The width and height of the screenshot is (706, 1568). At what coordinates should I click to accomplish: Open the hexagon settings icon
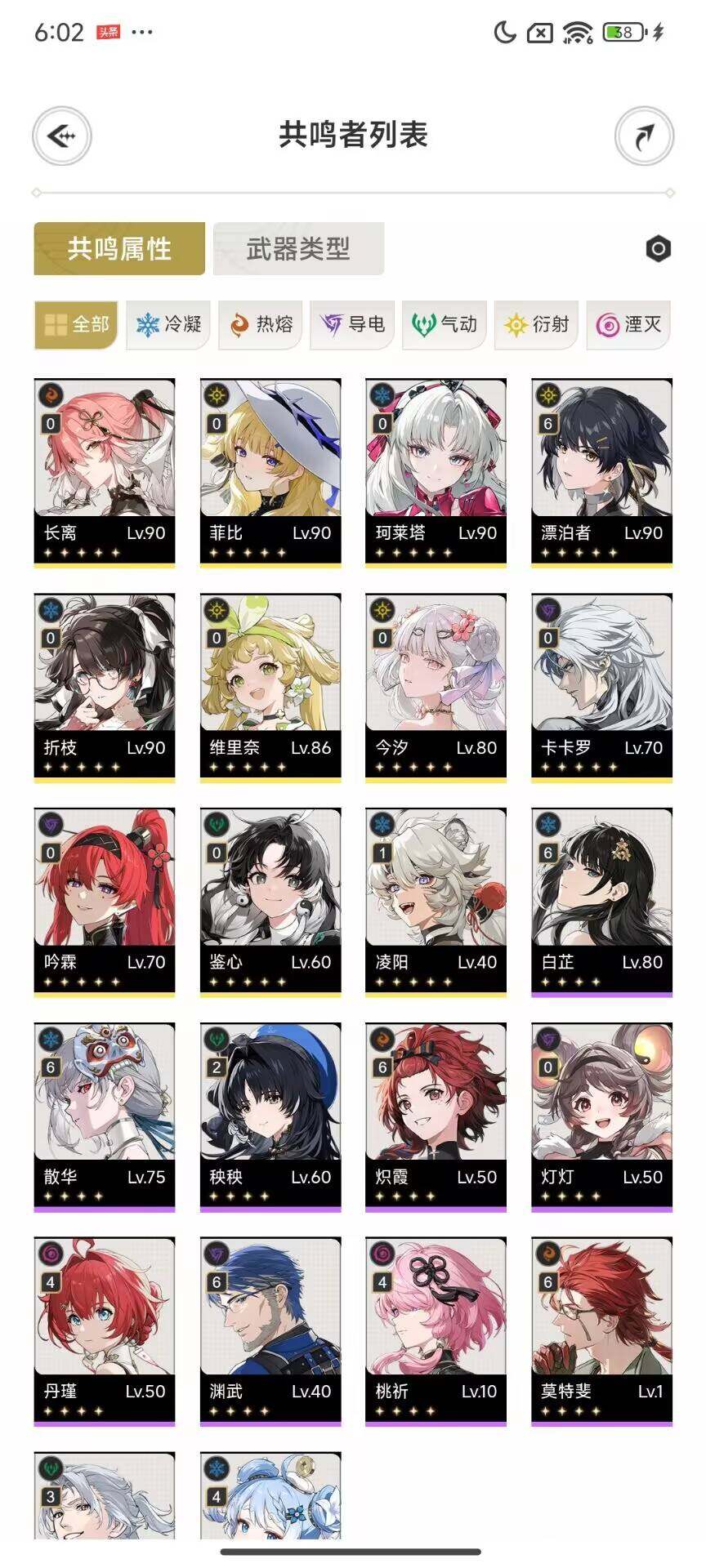point(658,248)
